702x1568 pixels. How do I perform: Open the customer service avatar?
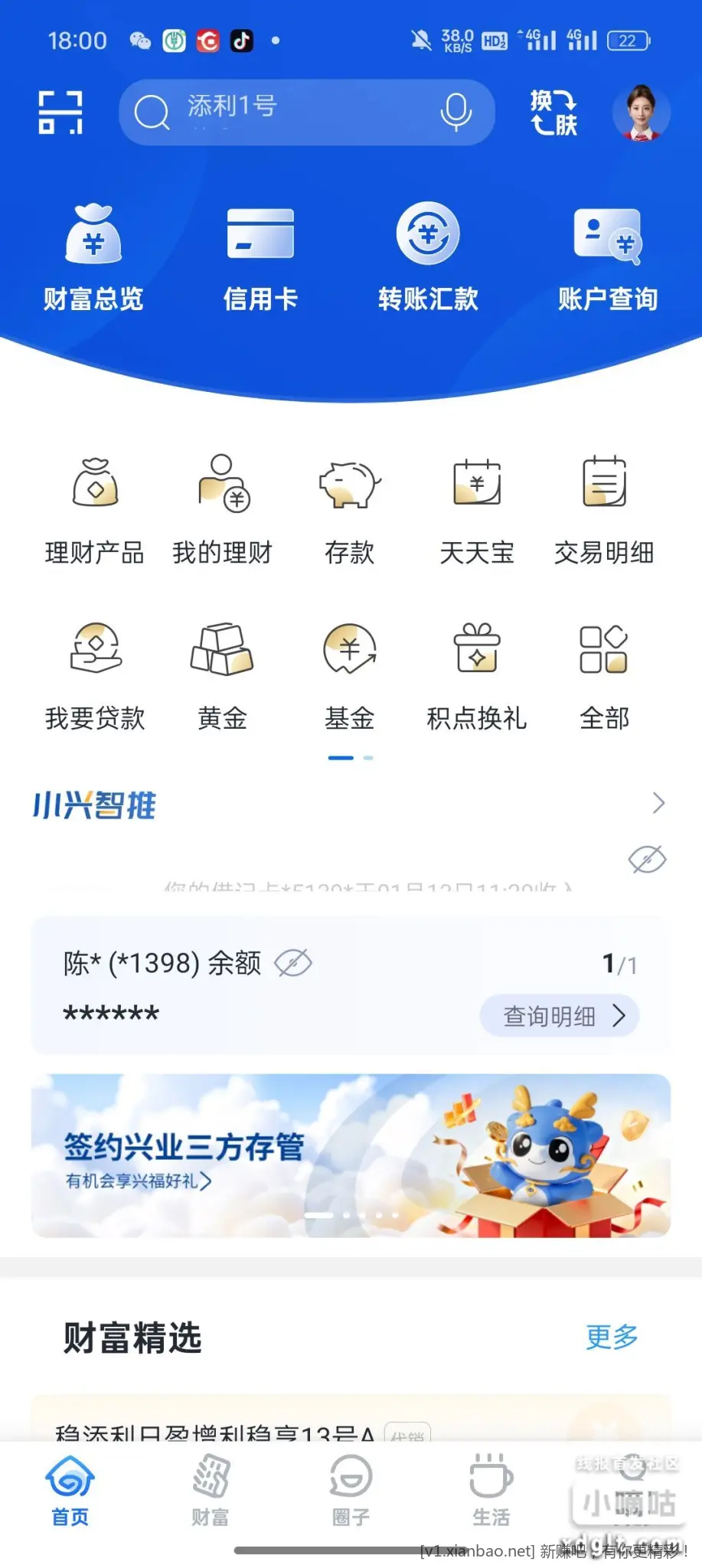(x=642, y=113)
